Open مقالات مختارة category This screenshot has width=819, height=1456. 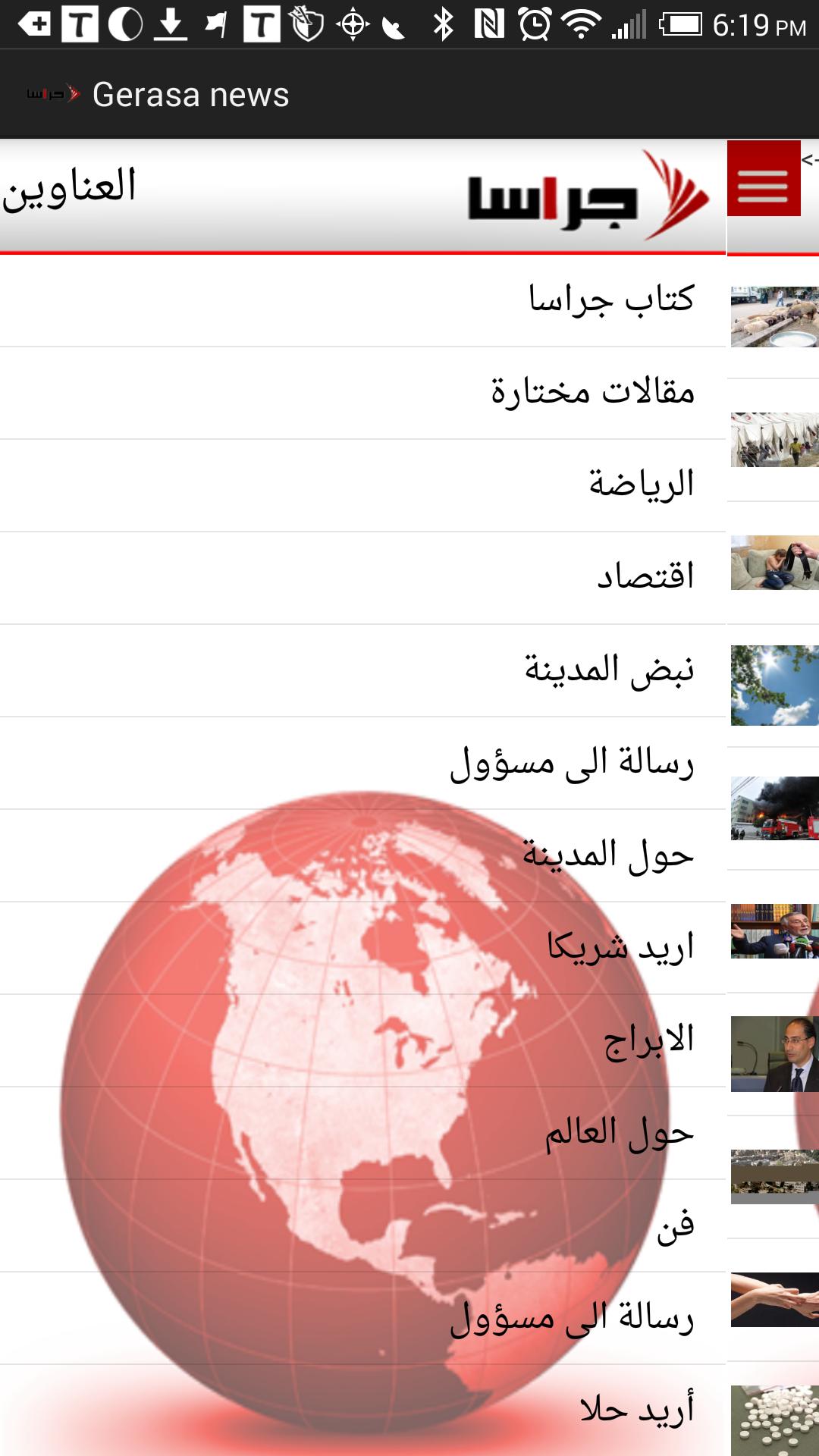591,393
